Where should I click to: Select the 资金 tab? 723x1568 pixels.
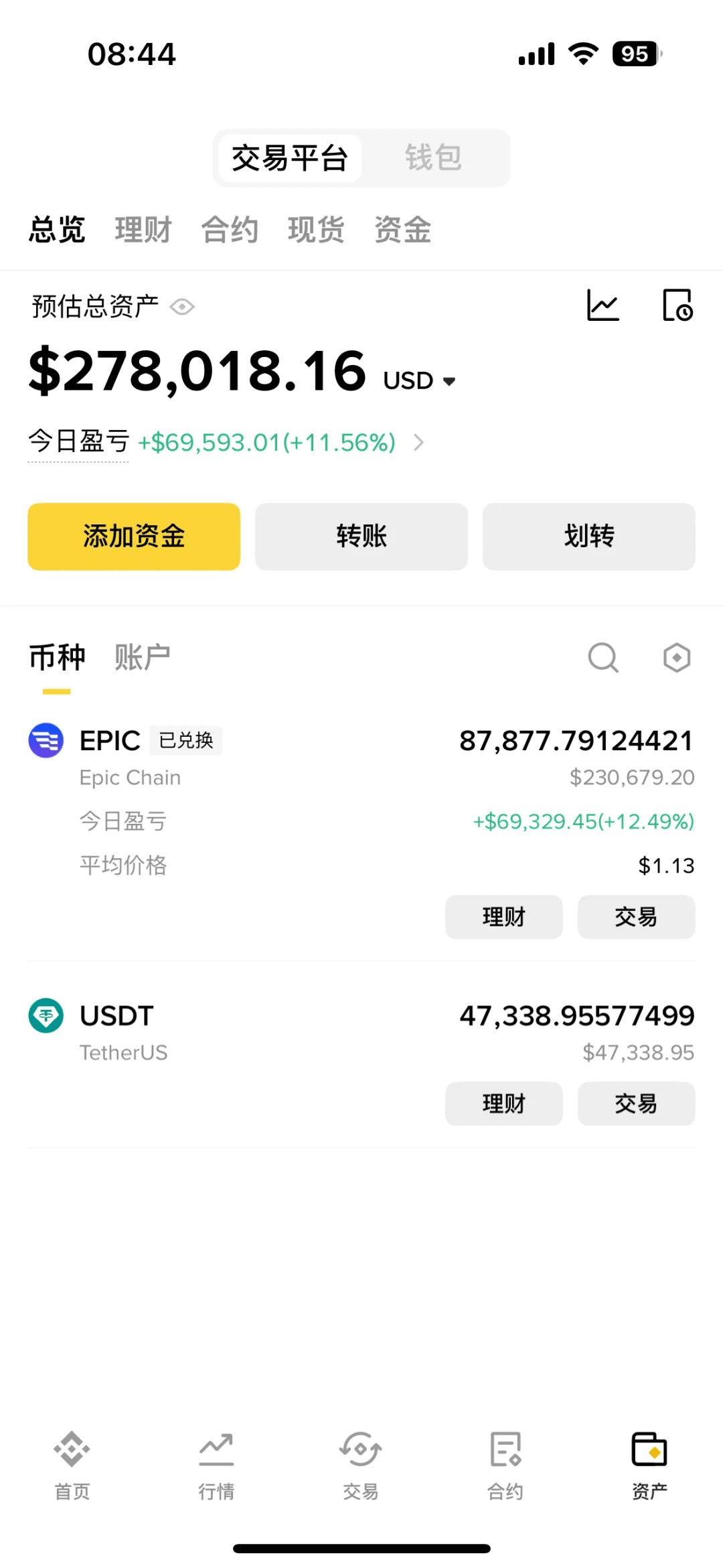[402, 230]
